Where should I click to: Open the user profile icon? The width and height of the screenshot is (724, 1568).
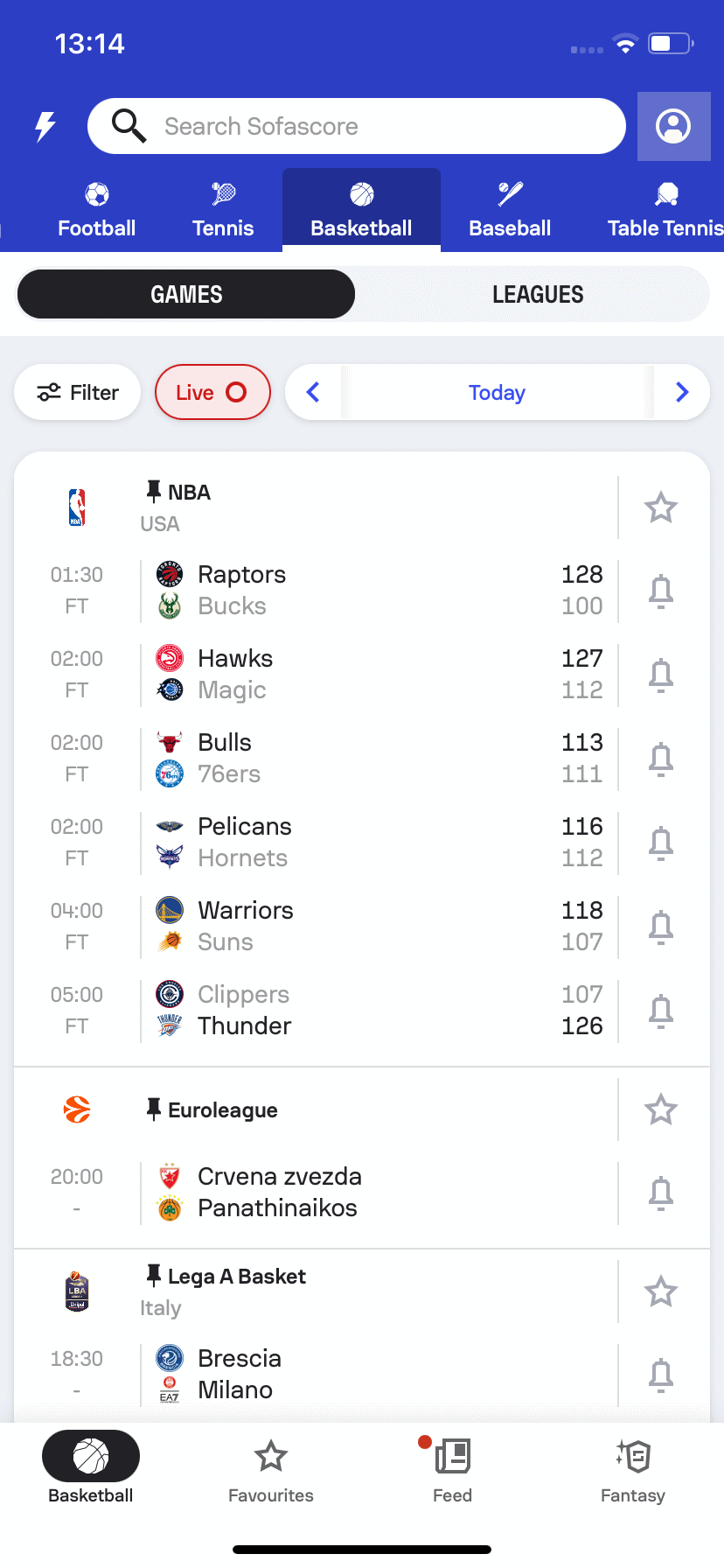click(x=673, y=126)
